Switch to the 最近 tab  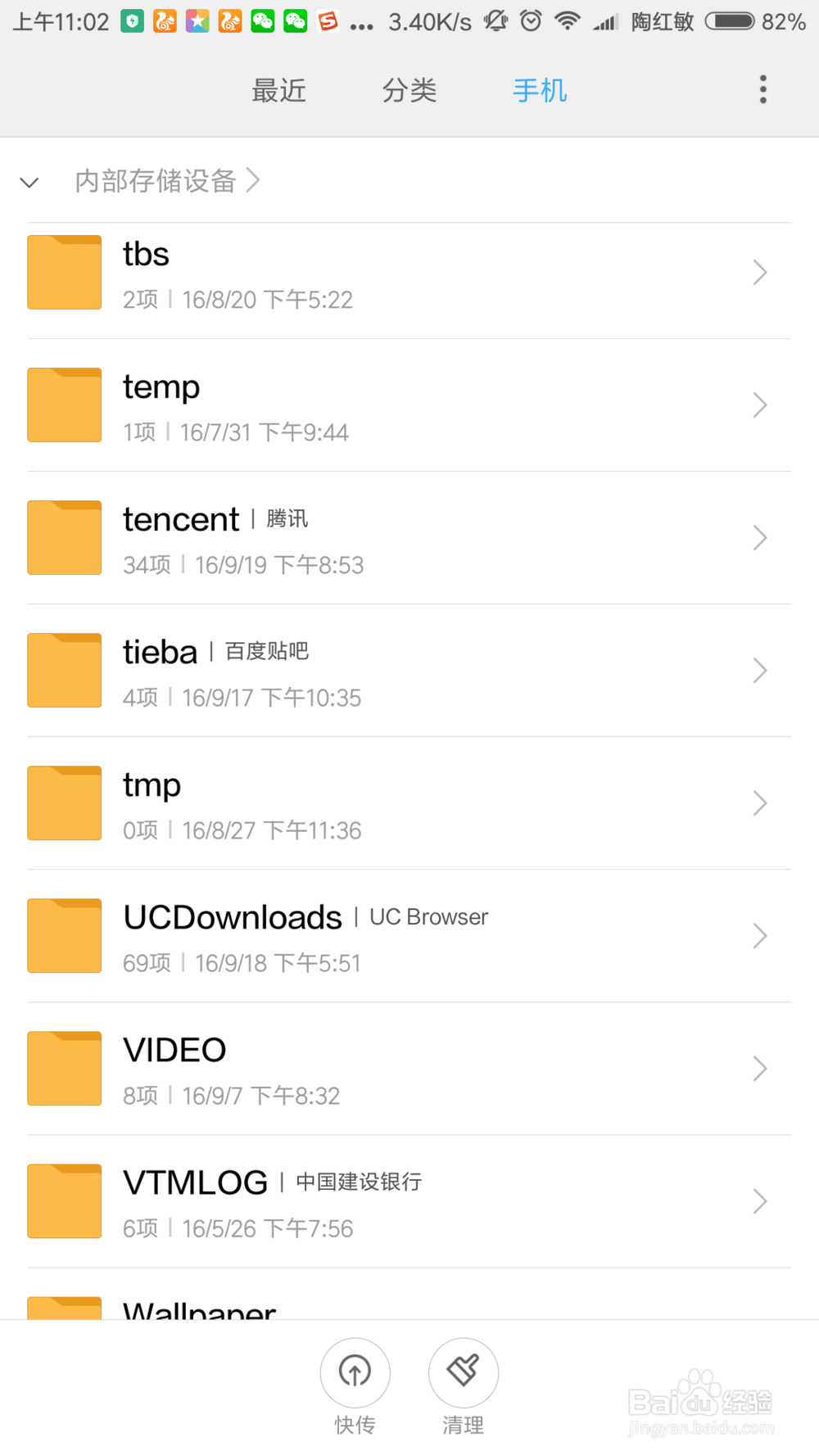click(x=278, y=91)
